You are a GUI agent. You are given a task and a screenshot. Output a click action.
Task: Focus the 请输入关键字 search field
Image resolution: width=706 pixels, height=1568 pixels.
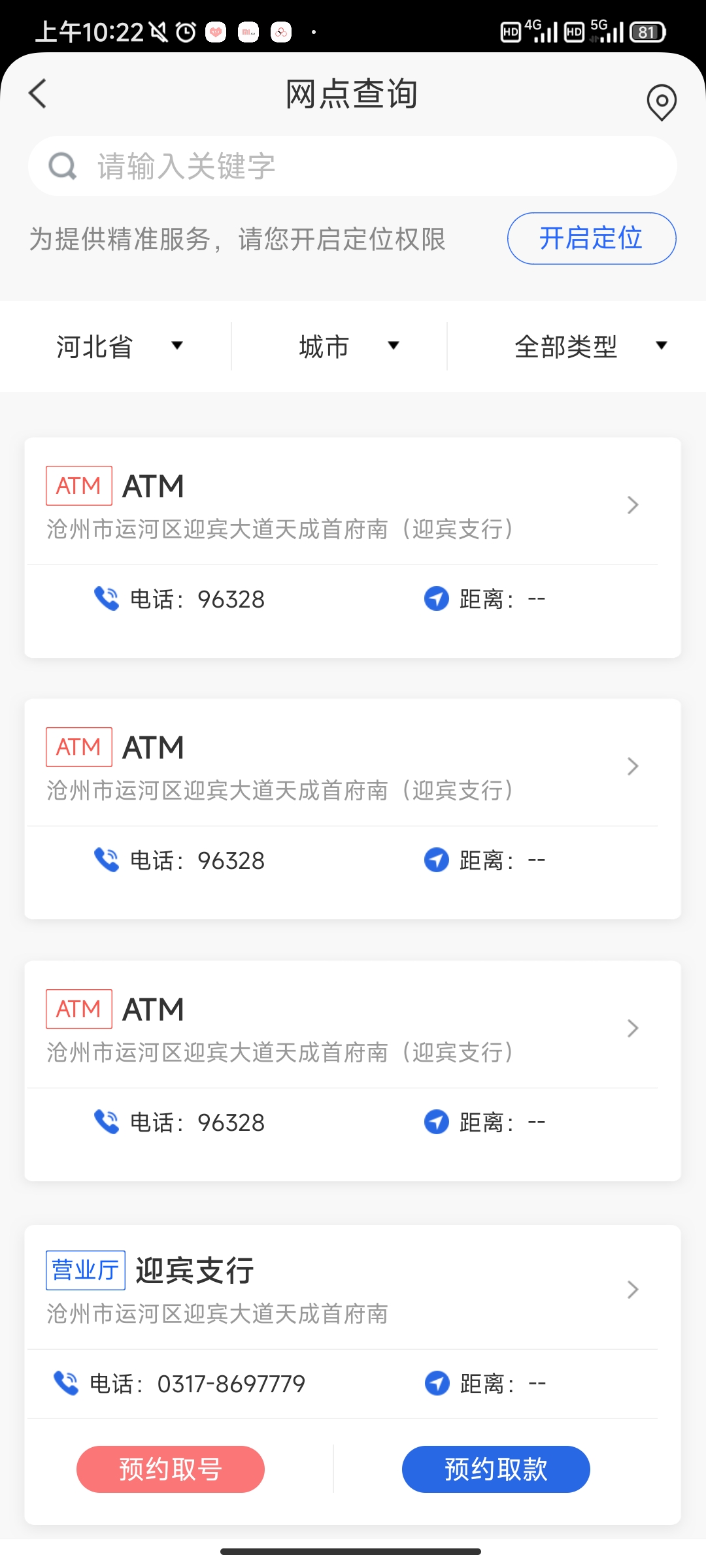352,166
